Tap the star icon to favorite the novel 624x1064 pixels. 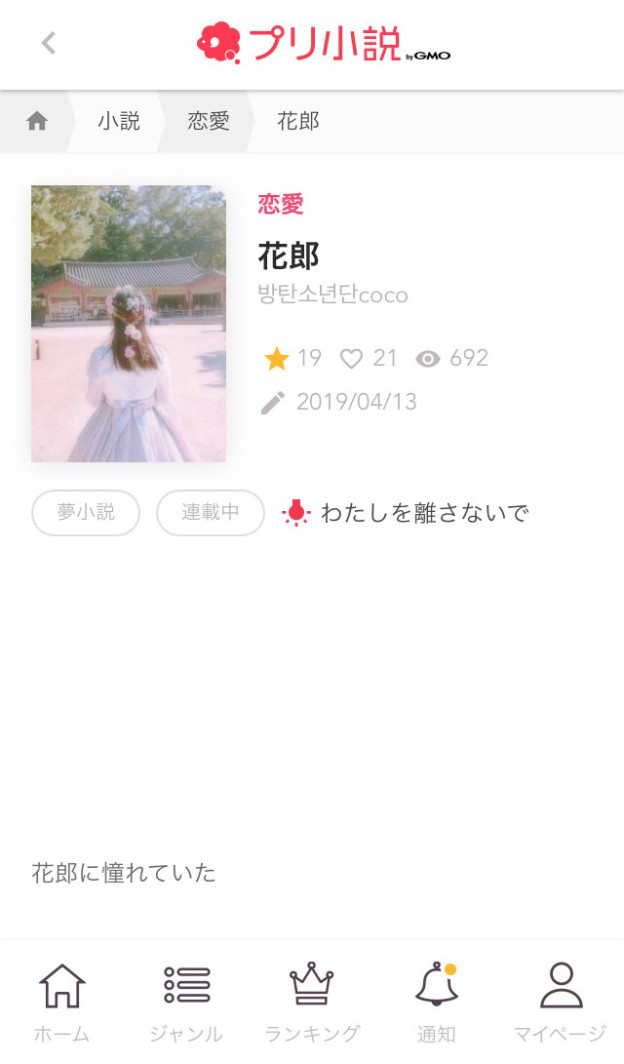(x=277, y=358)
